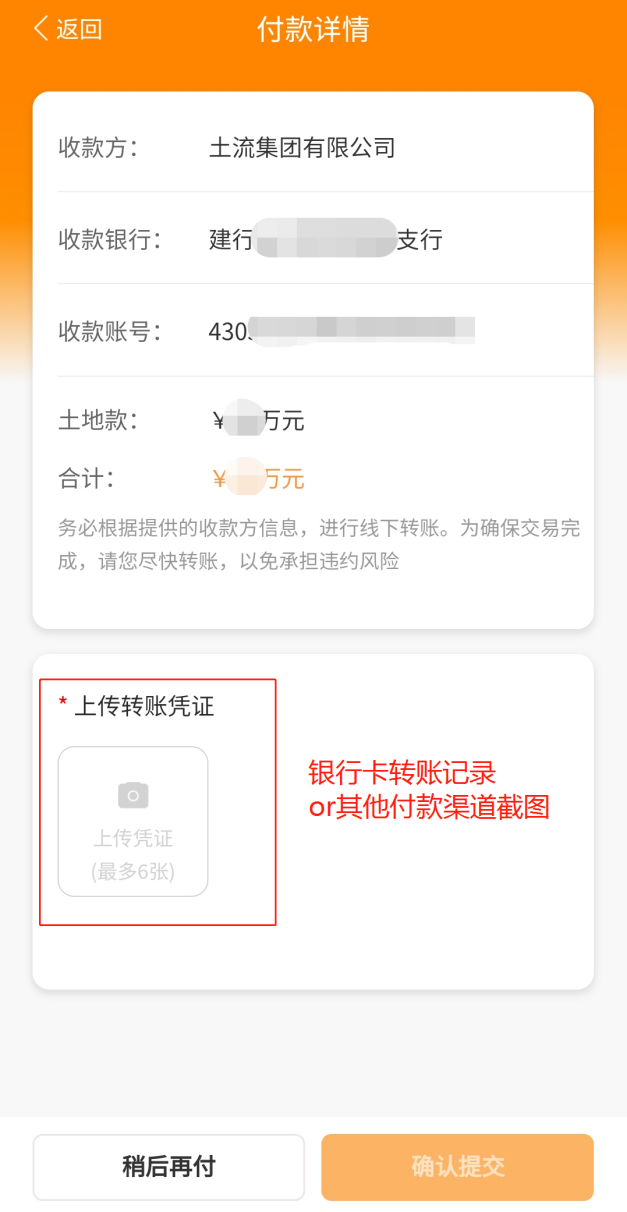Screen dimensions: 627x1212
Task: Tap 上传凭证 to add transfer proof
Action: 133,821
